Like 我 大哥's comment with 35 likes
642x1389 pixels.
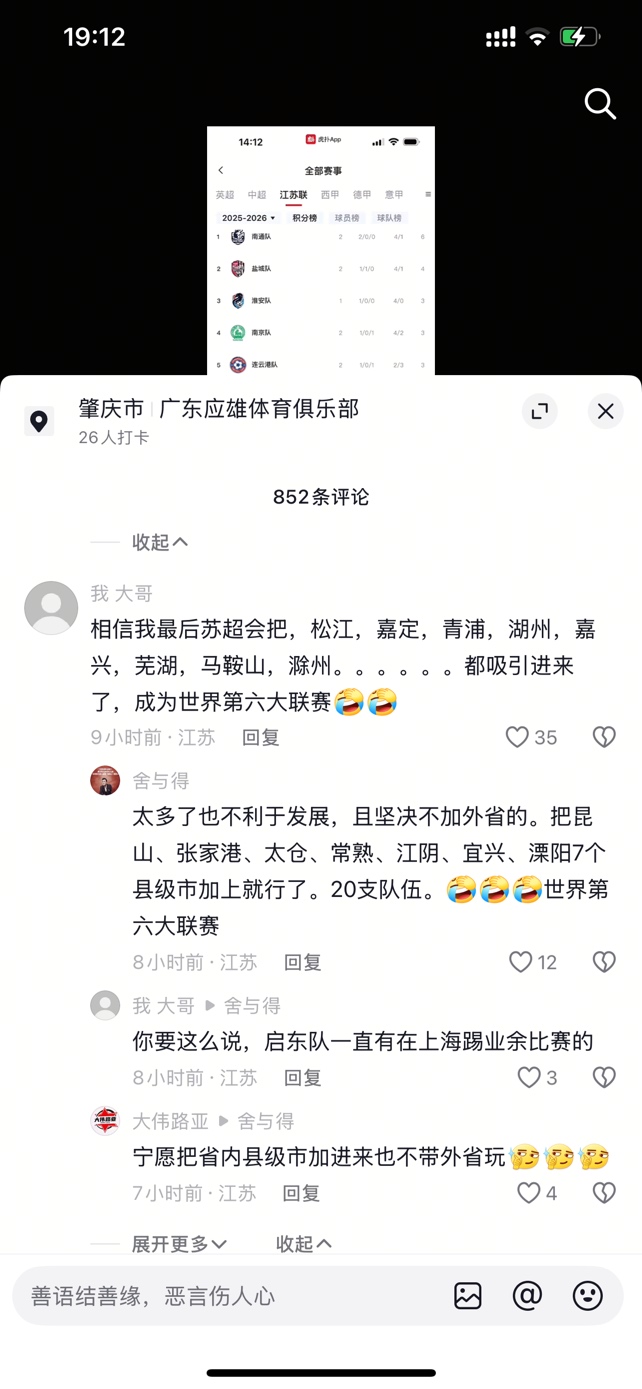click(518, 737)
